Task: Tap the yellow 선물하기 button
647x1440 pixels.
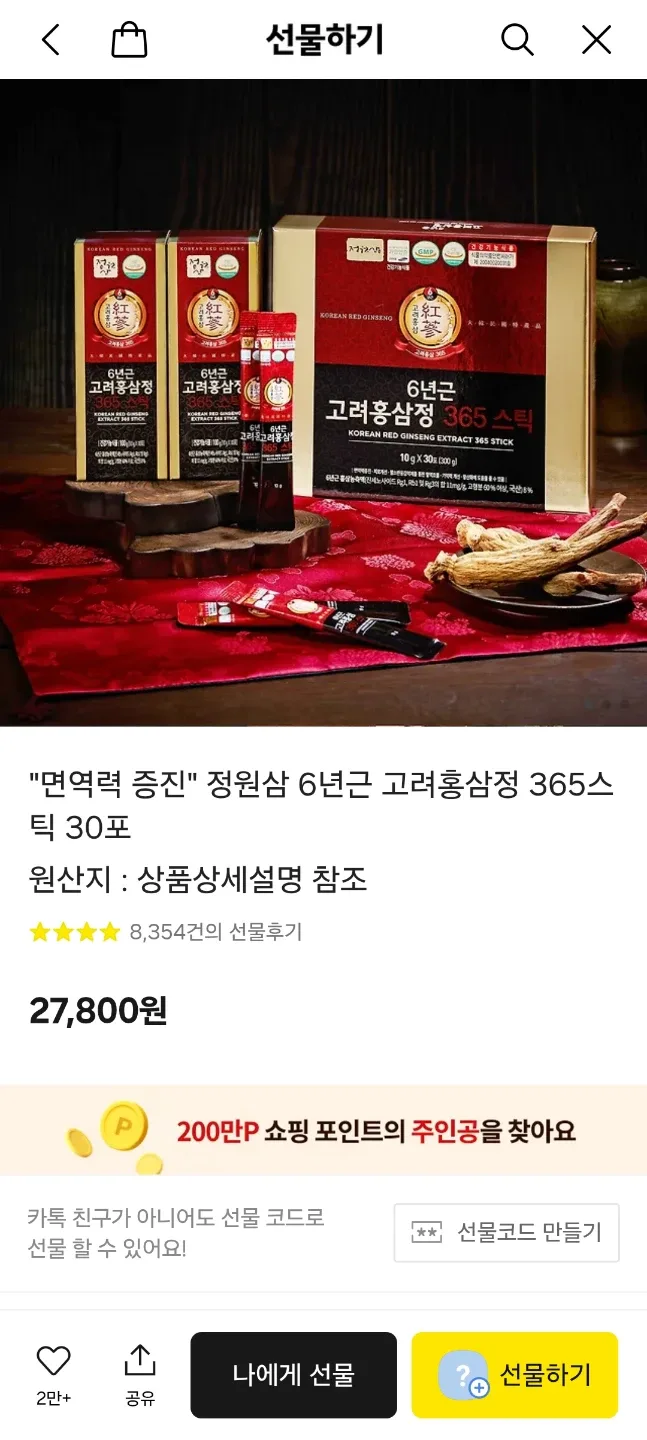Action: coord(515,1375)
